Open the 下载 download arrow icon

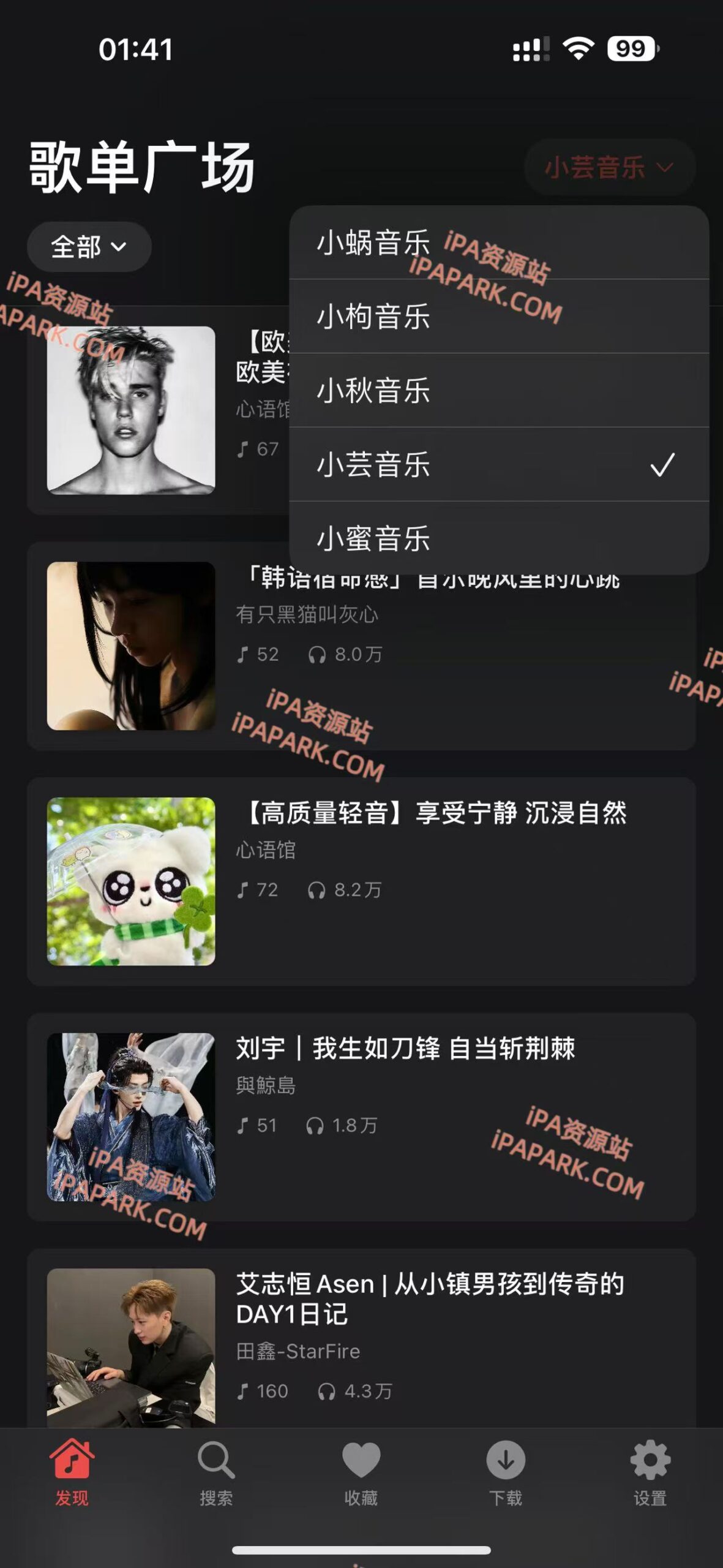pos(506,1460)
